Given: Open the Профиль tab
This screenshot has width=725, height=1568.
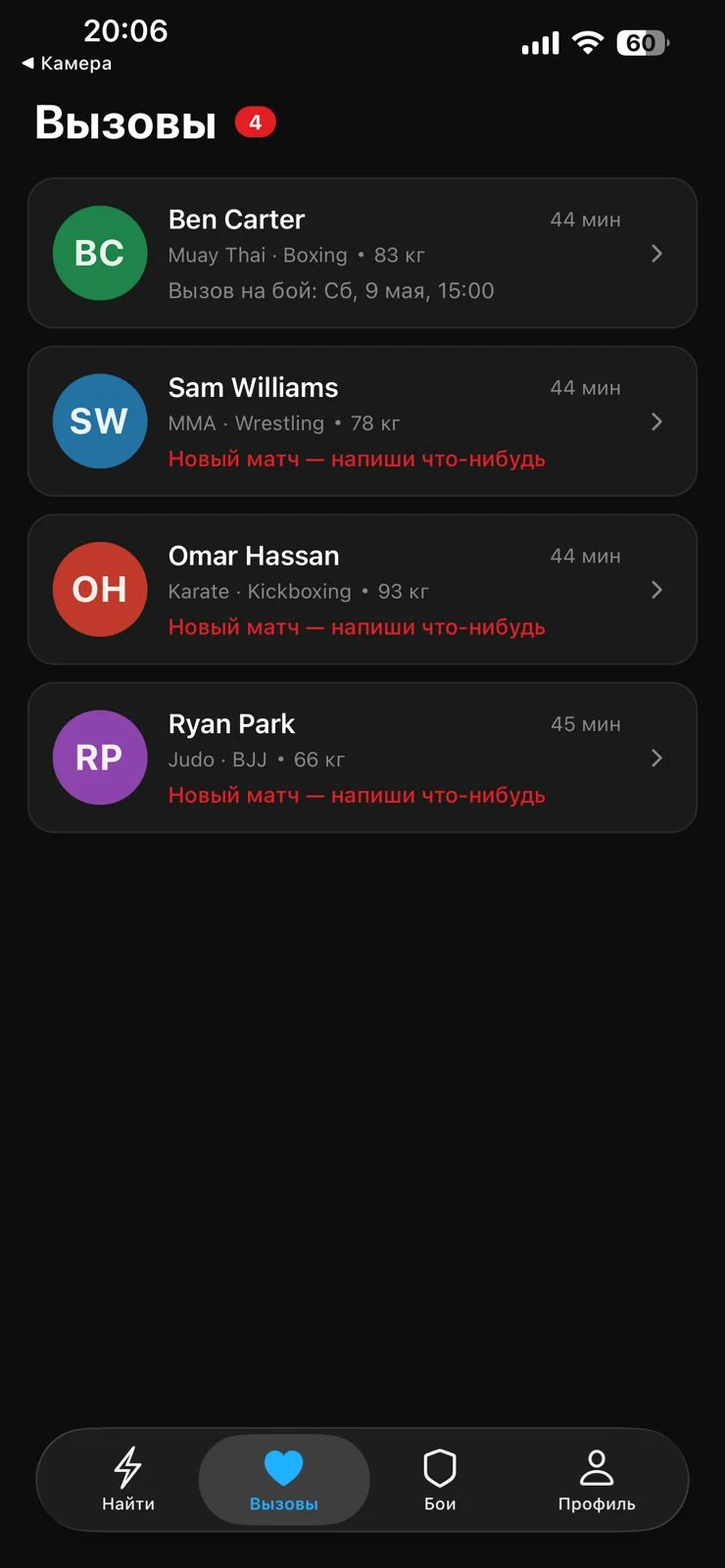Looking at the screenshot, I should coord(597,1480).
